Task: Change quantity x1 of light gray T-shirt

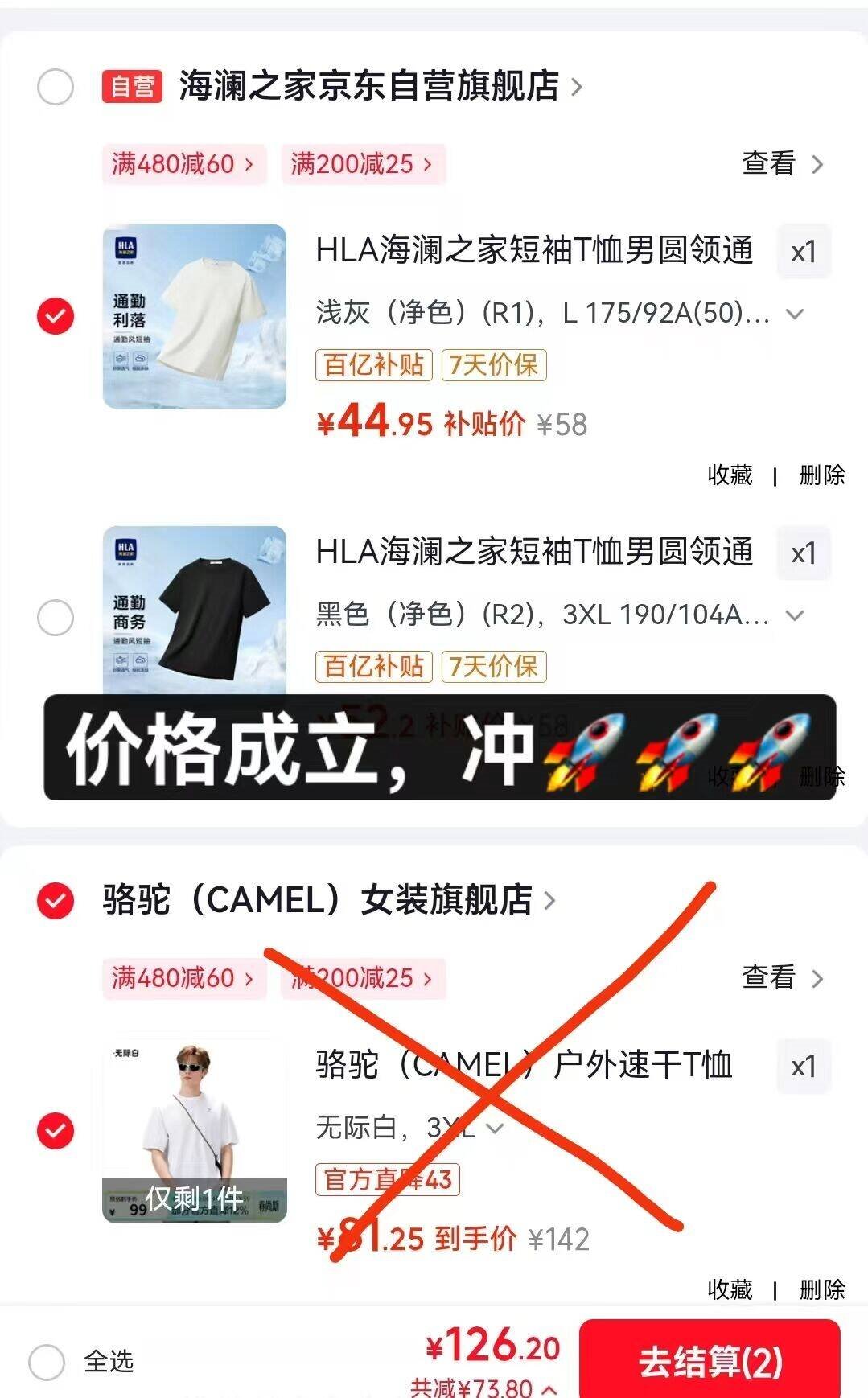Action: [x=803, y=252]
